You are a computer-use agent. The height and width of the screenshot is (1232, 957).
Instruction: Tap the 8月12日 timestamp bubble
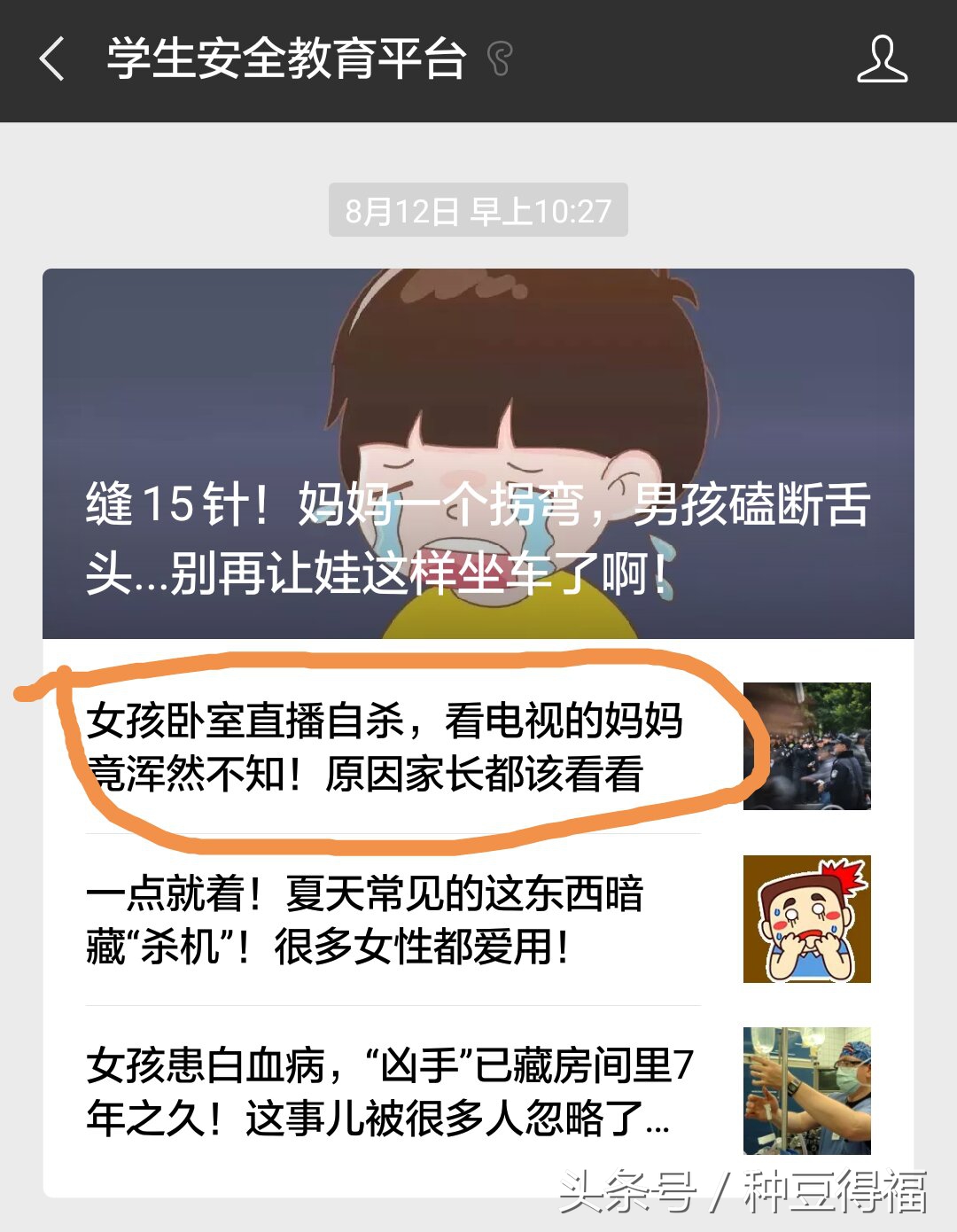(x=478, y=209)
